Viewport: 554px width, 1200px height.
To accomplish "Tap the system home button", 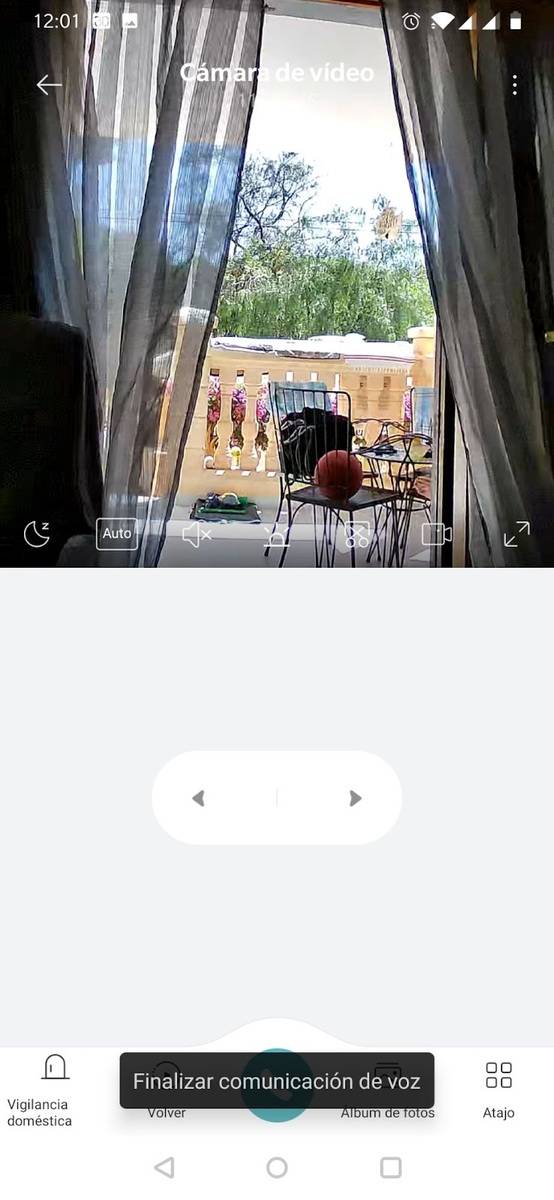I will point(277,1168).
